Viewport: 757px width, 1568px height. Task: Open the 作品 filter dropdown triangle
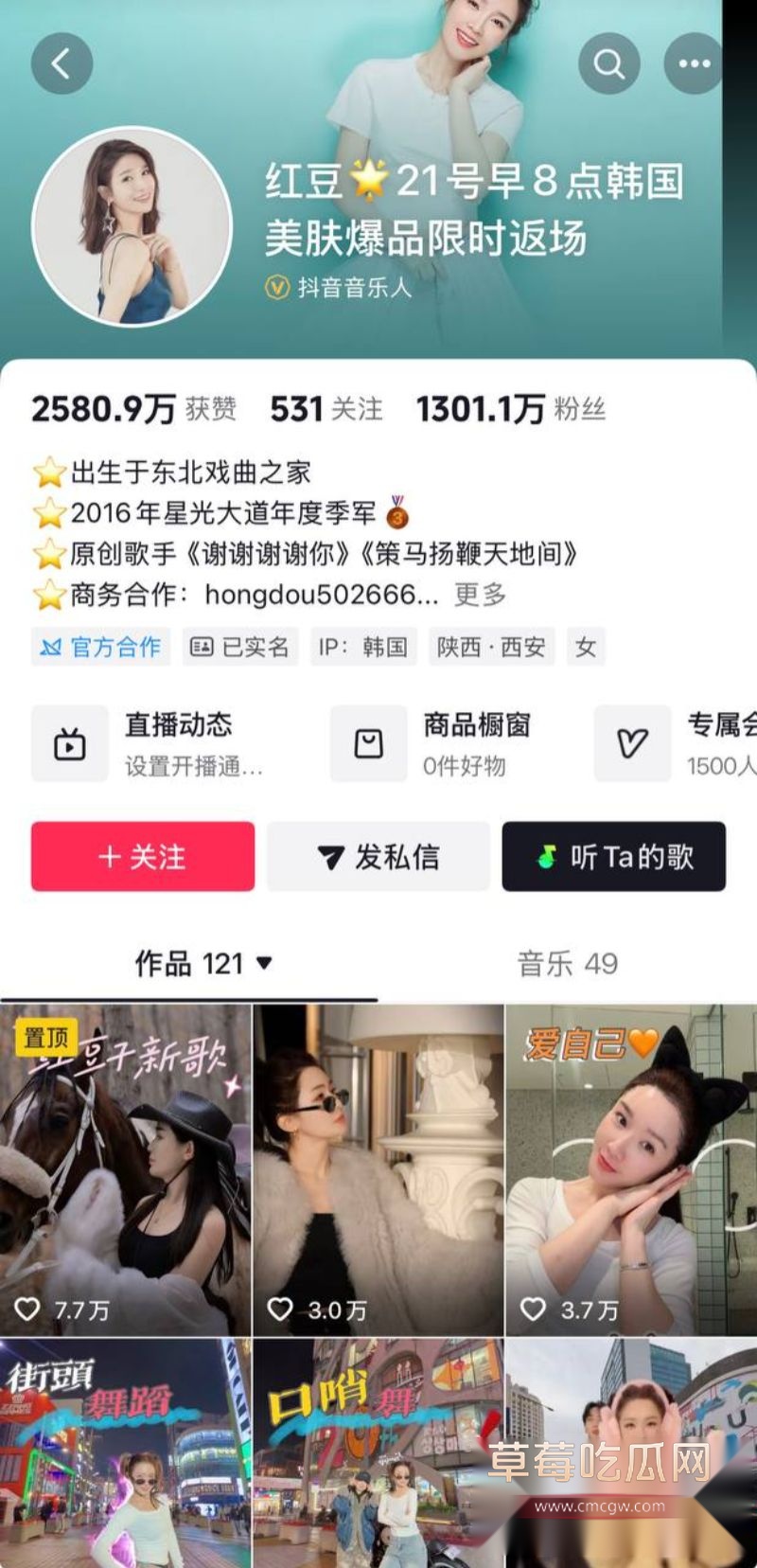[265, 965]
